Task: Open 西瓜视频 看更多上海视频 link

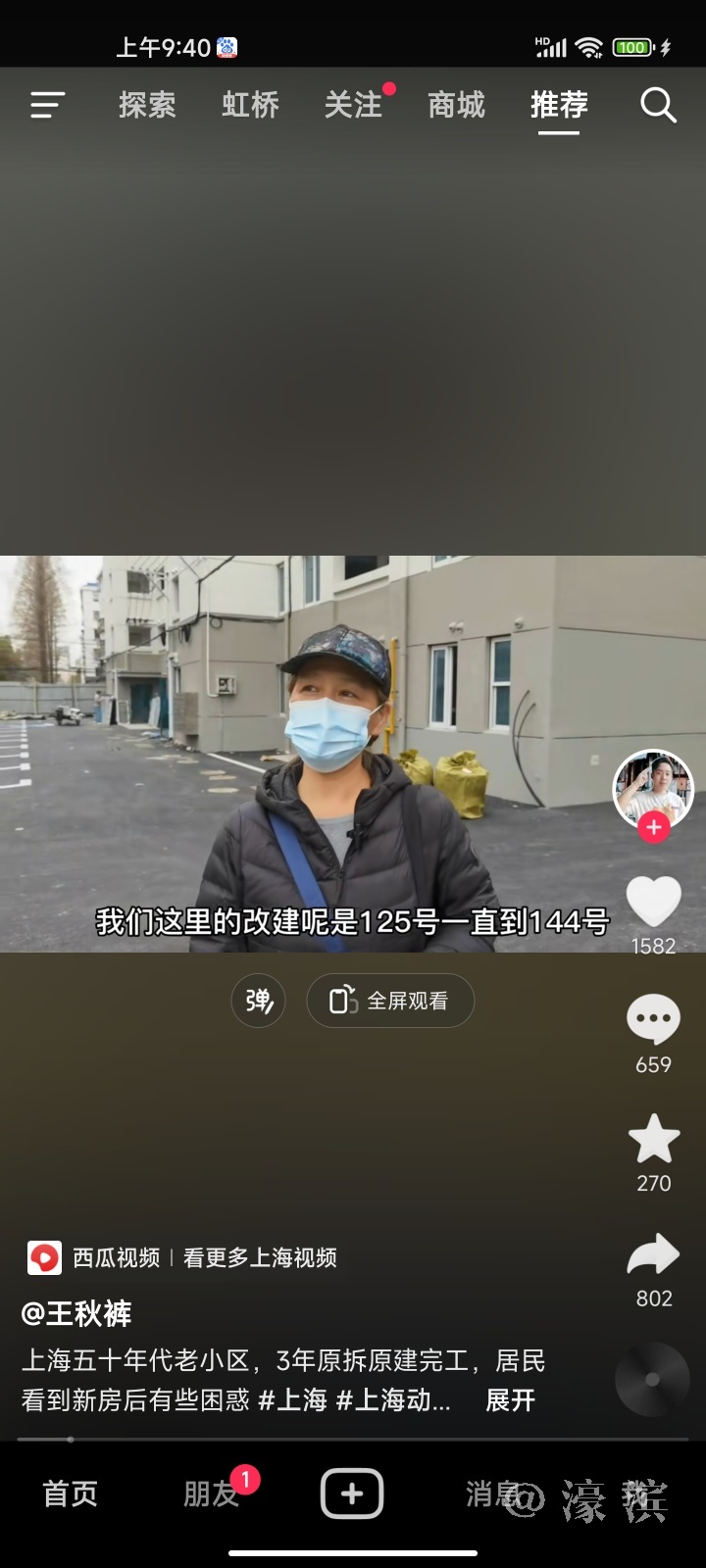Action: 182,1257
